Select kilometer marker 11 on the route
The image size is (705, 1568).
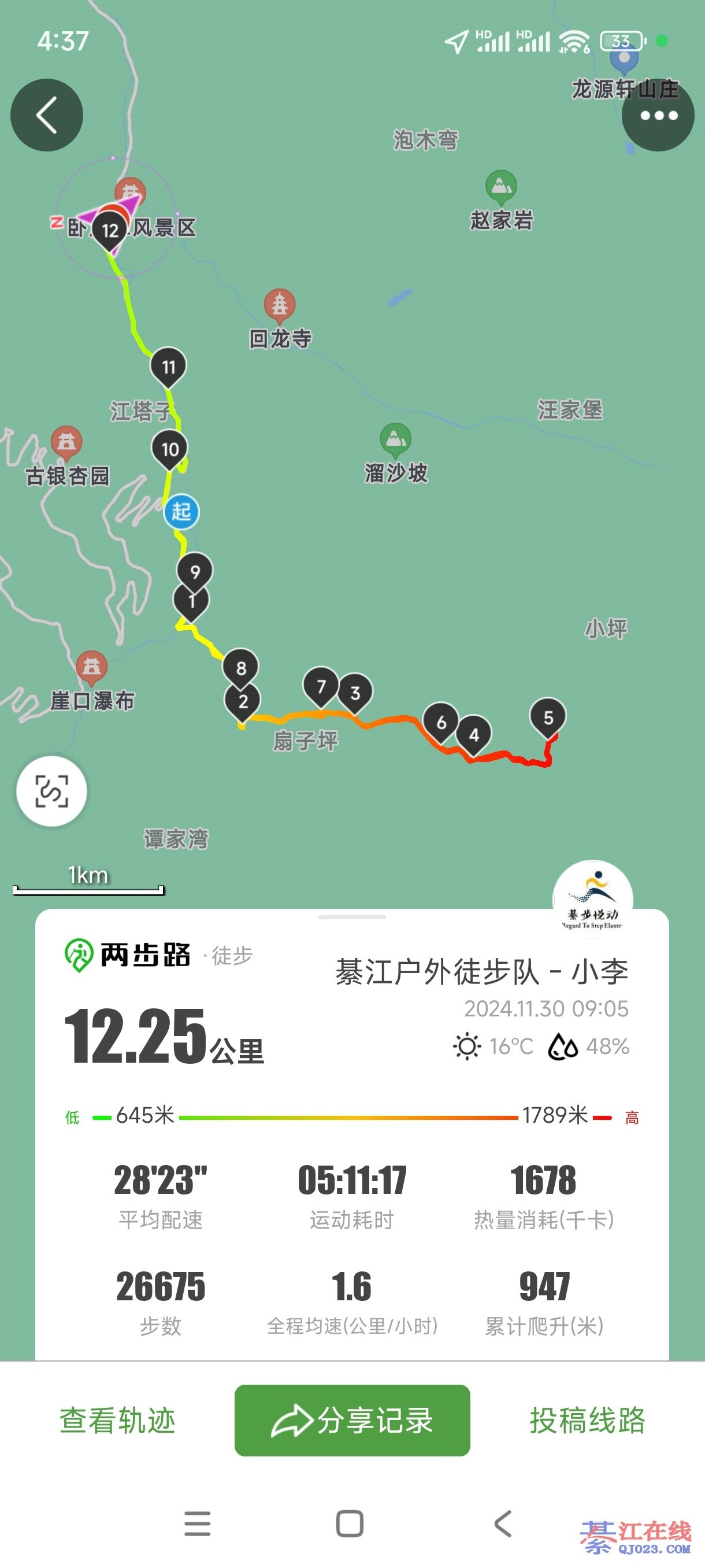(x=169, y=367)
